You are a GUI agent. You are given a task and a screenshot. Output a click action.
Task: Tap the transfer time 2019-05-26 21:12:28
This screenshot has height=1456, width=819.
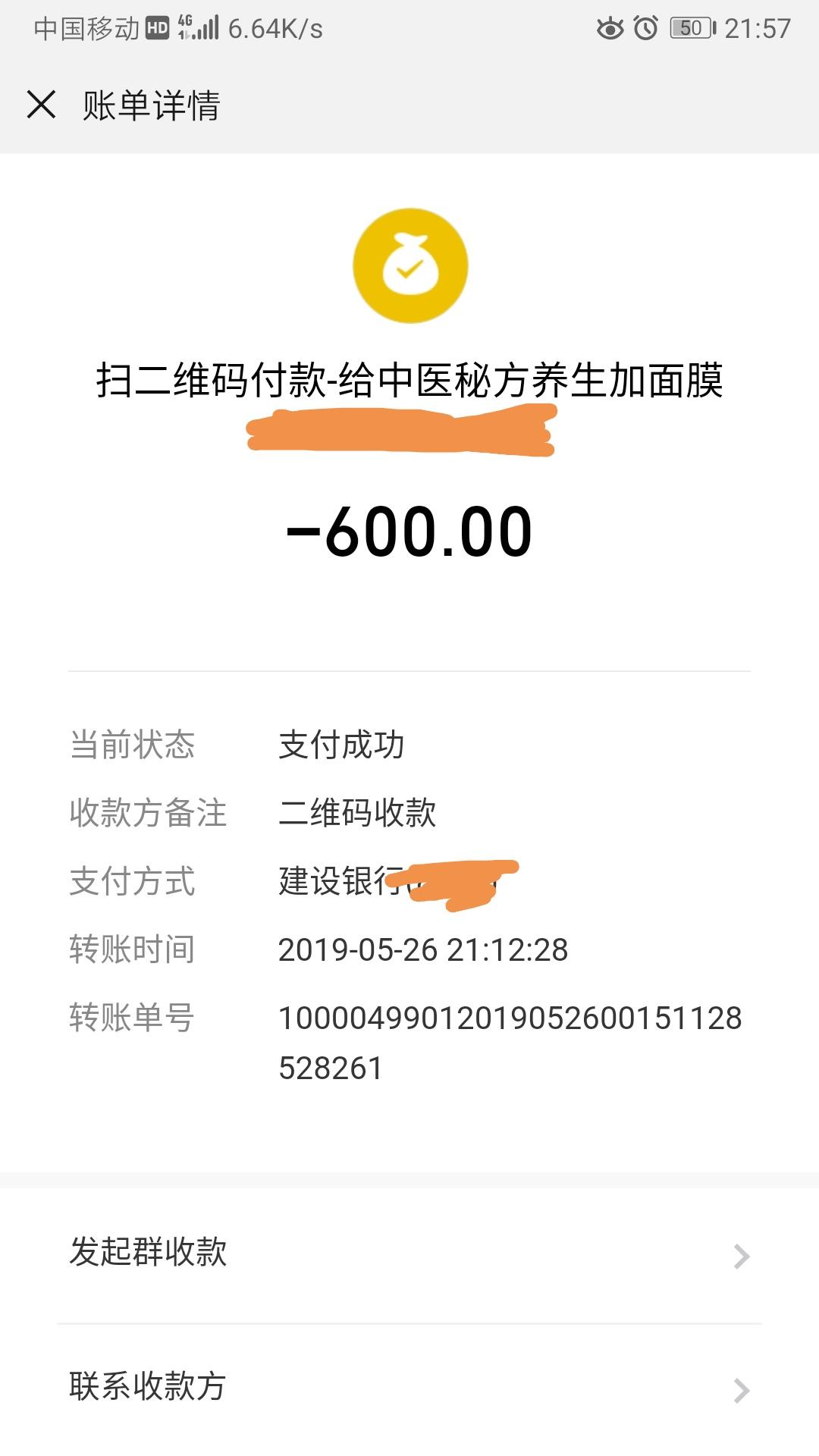coord(422,949)
